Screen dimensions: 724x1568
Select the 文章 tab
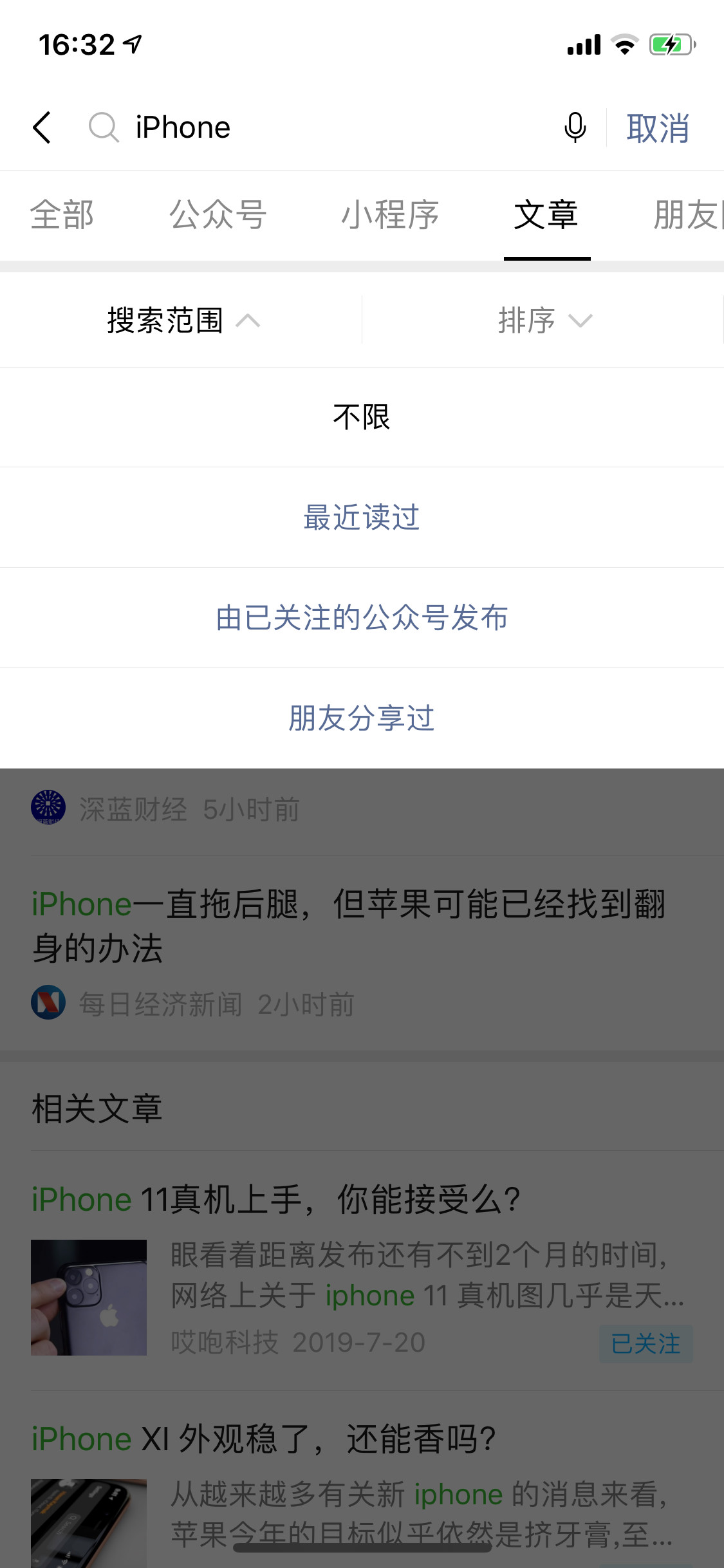pos(546,215)
